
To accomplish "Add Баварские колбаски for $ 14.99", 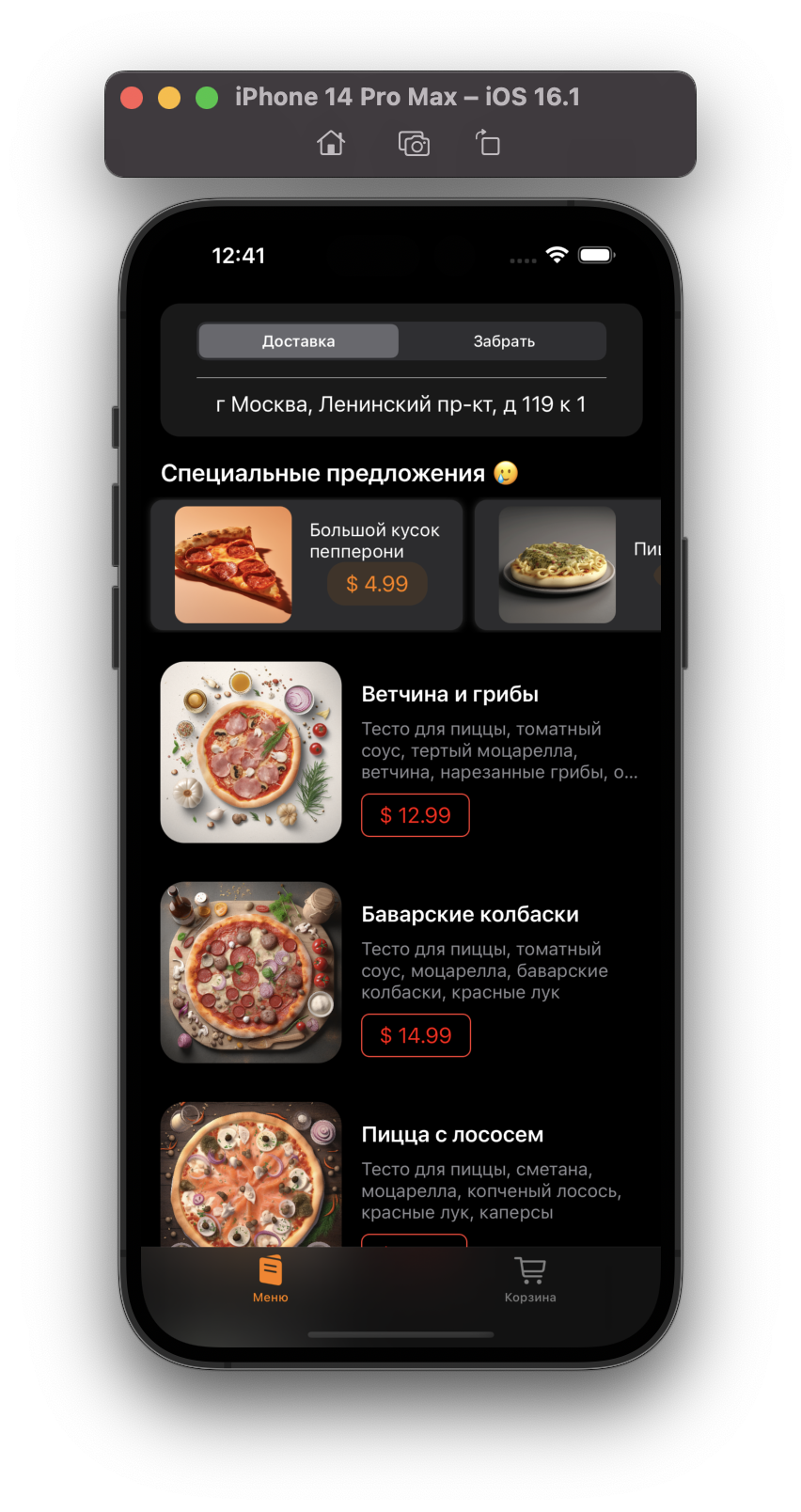I will tap(416, 1035).
